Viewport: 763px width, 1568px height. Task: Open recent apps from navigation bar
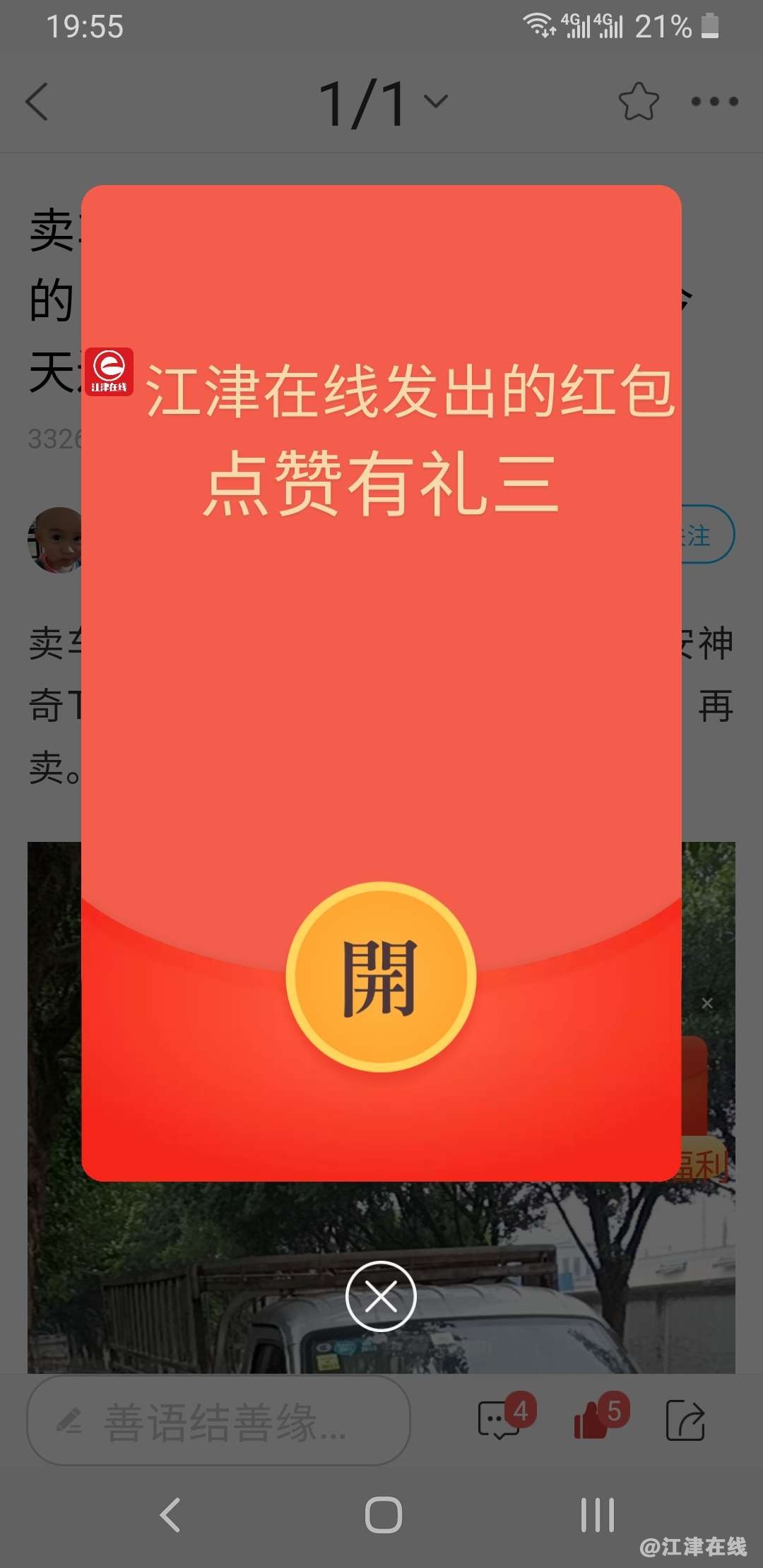[597, 1514]
